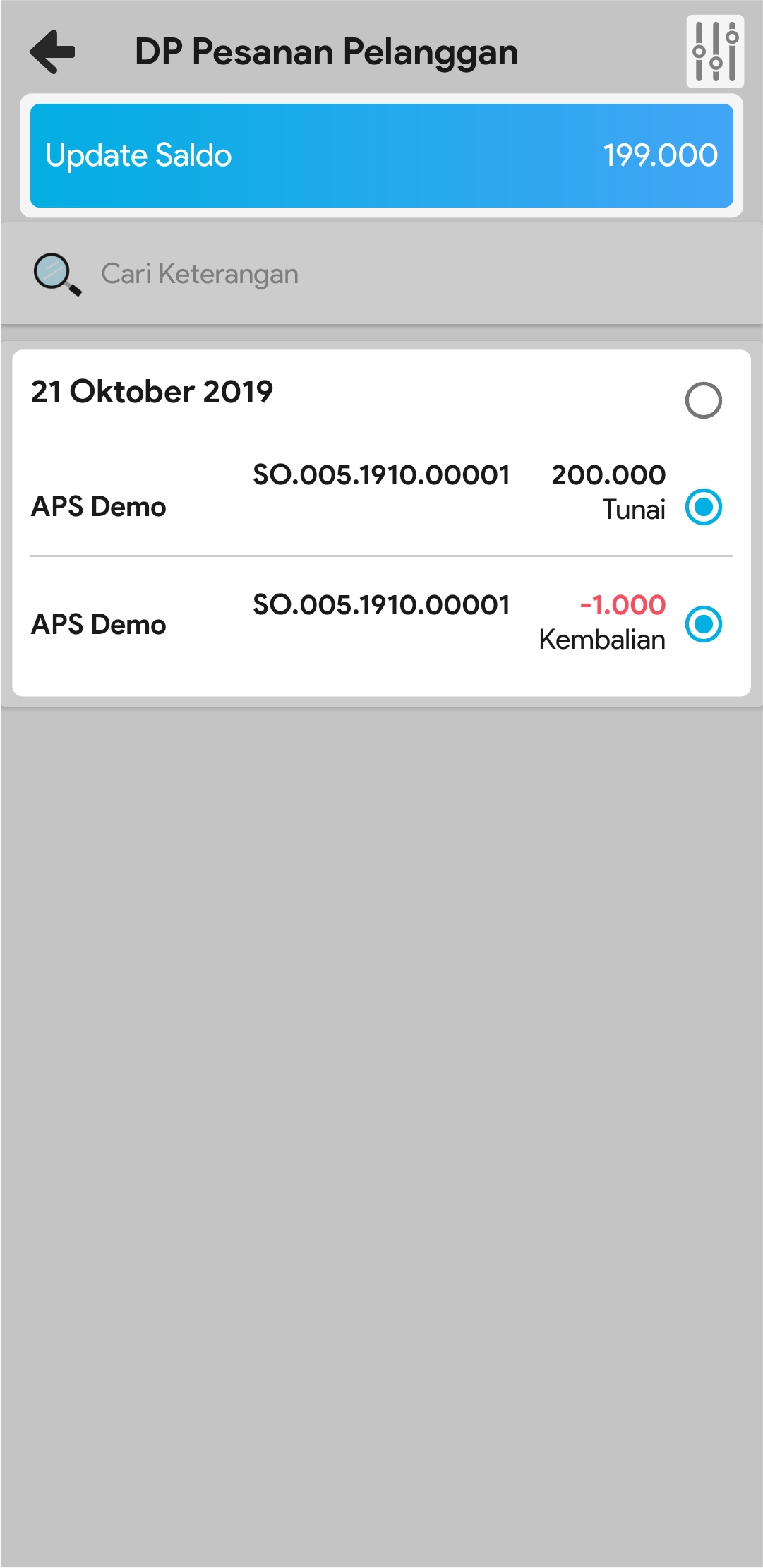Open the filter settings icon
763x1568 pixels.
click(x=714, y=52)
